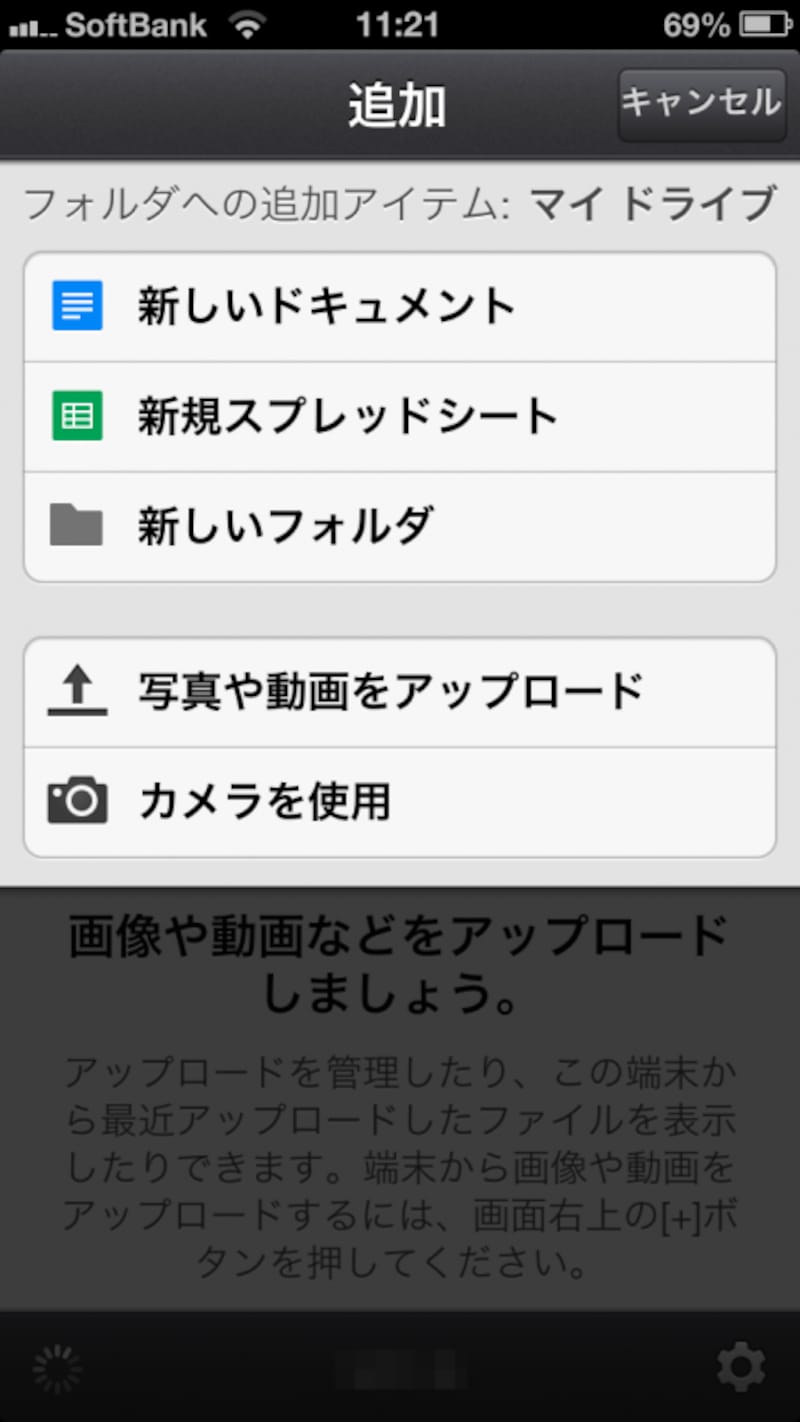
Task: Tap the loading spinner at bottom left
Action: click(57, 1366)
